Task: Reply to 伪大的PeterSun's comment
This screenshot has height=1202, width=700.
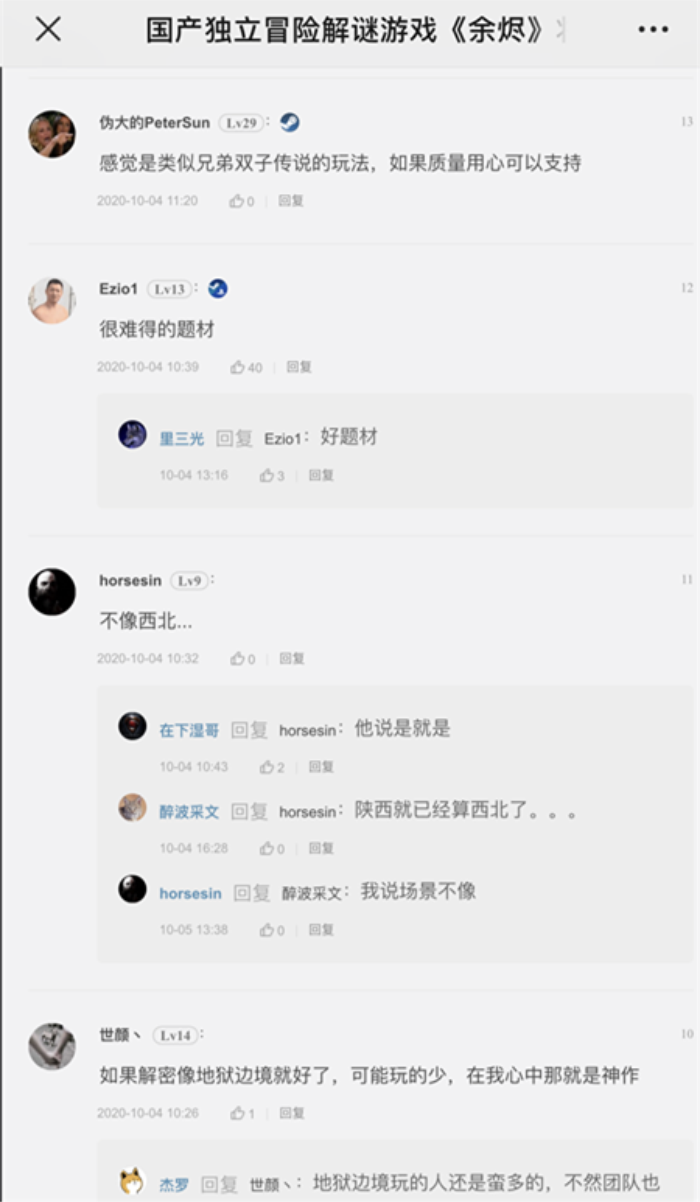Action: pyautogui.click(x=291, y=201)
